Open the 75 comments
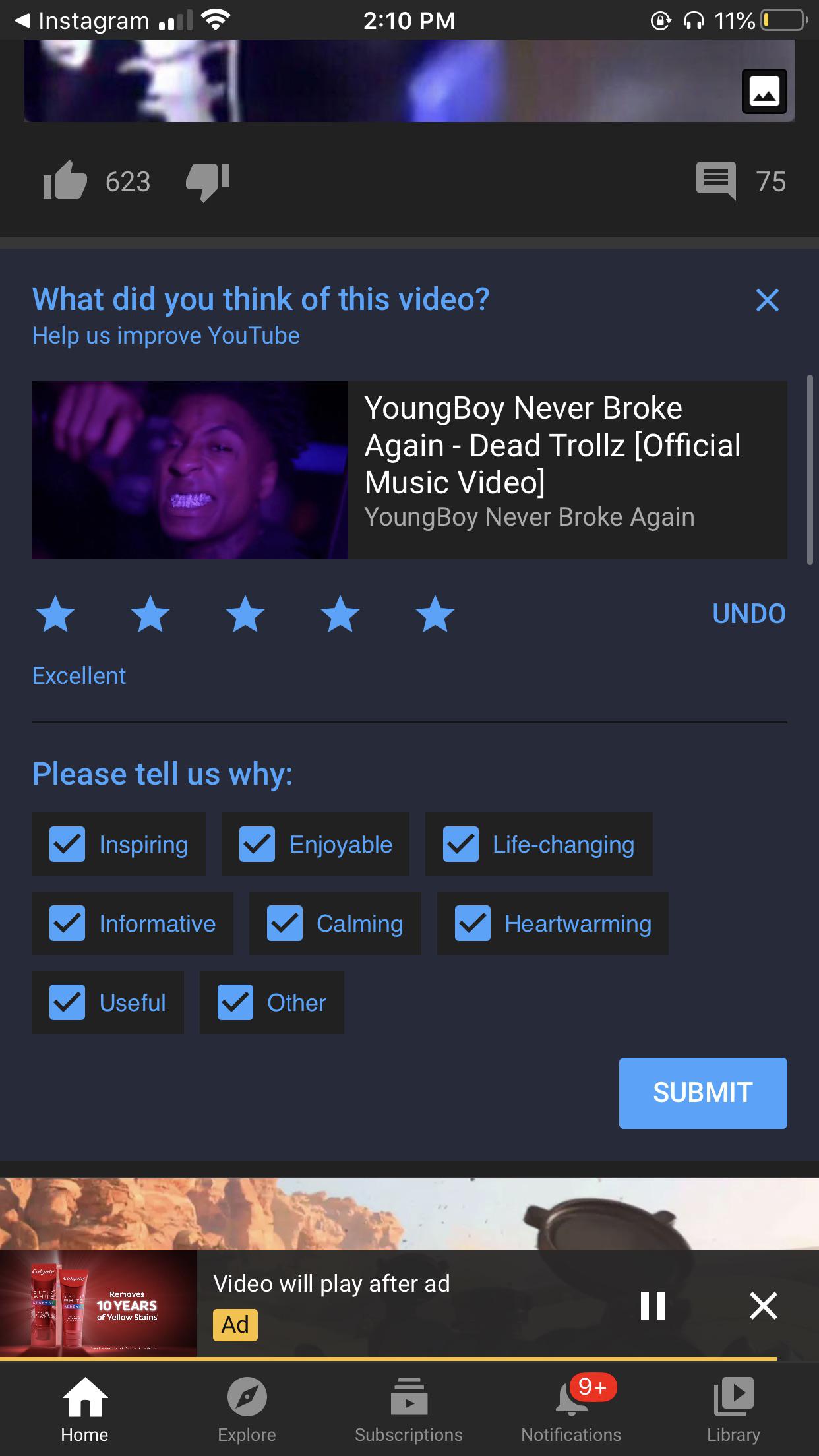819x1456 pixels. [x=716, y=181]
